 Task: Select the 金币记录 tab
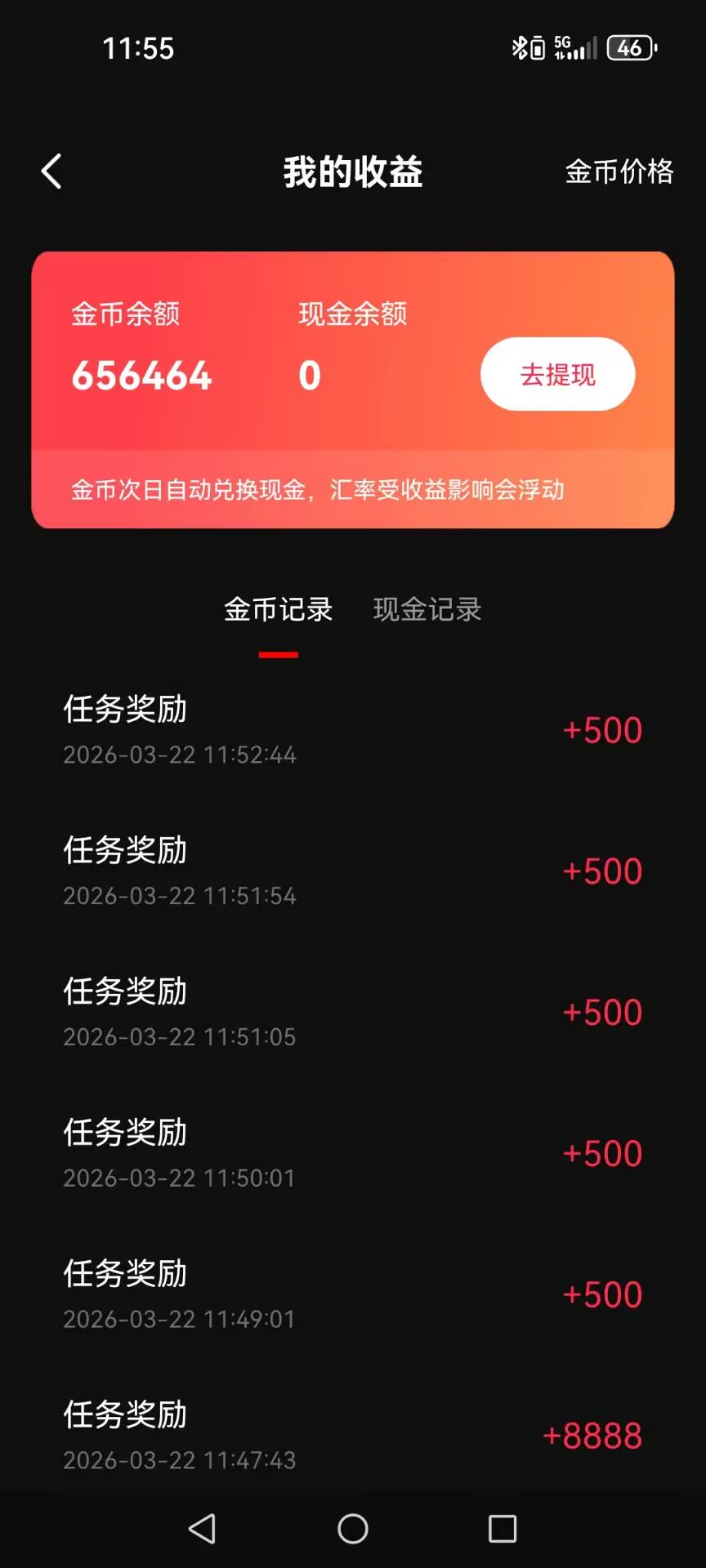coord(278,609)
